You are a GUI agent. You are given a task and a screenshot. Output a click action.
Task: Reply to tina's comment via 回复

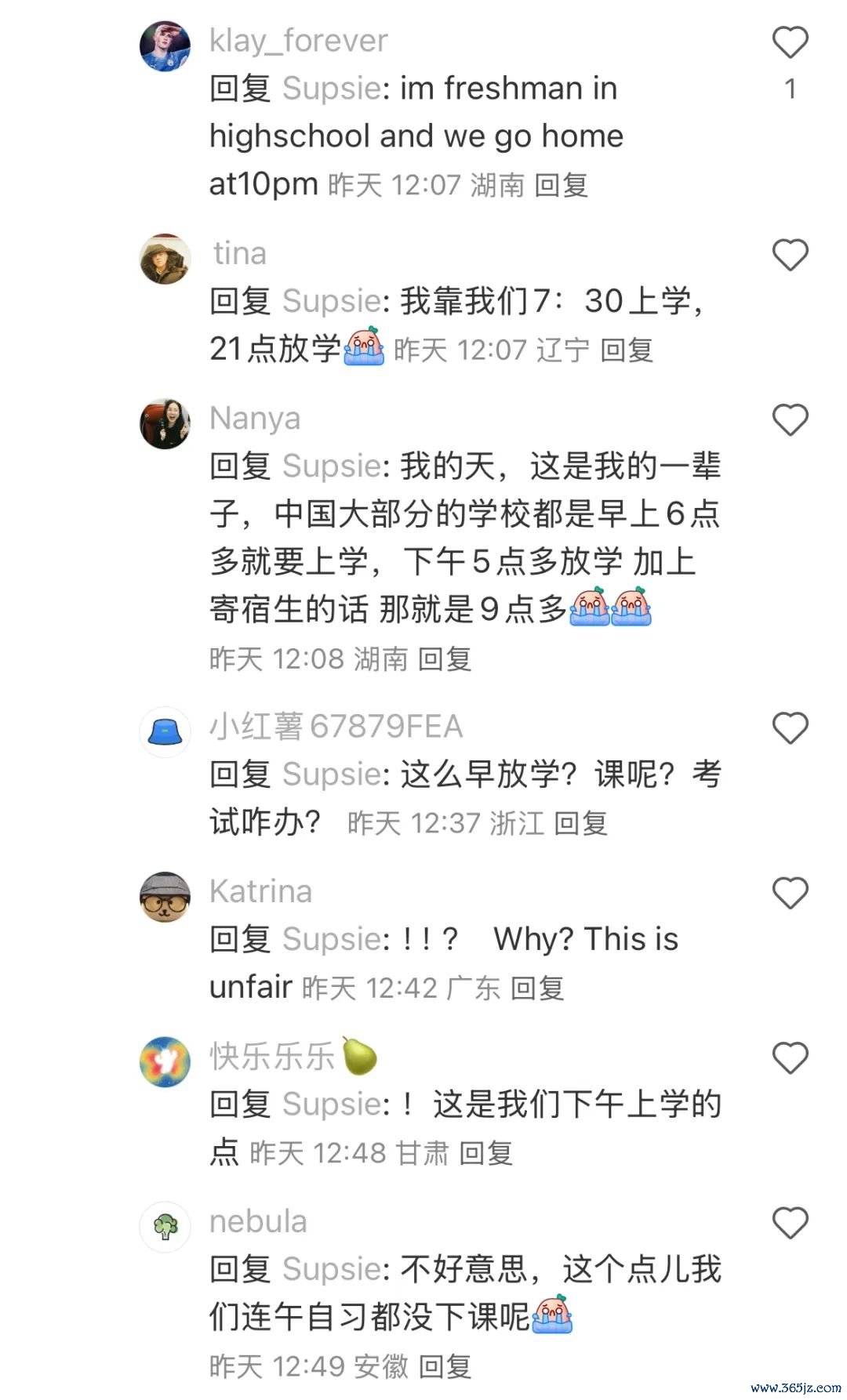coord(627,350)
